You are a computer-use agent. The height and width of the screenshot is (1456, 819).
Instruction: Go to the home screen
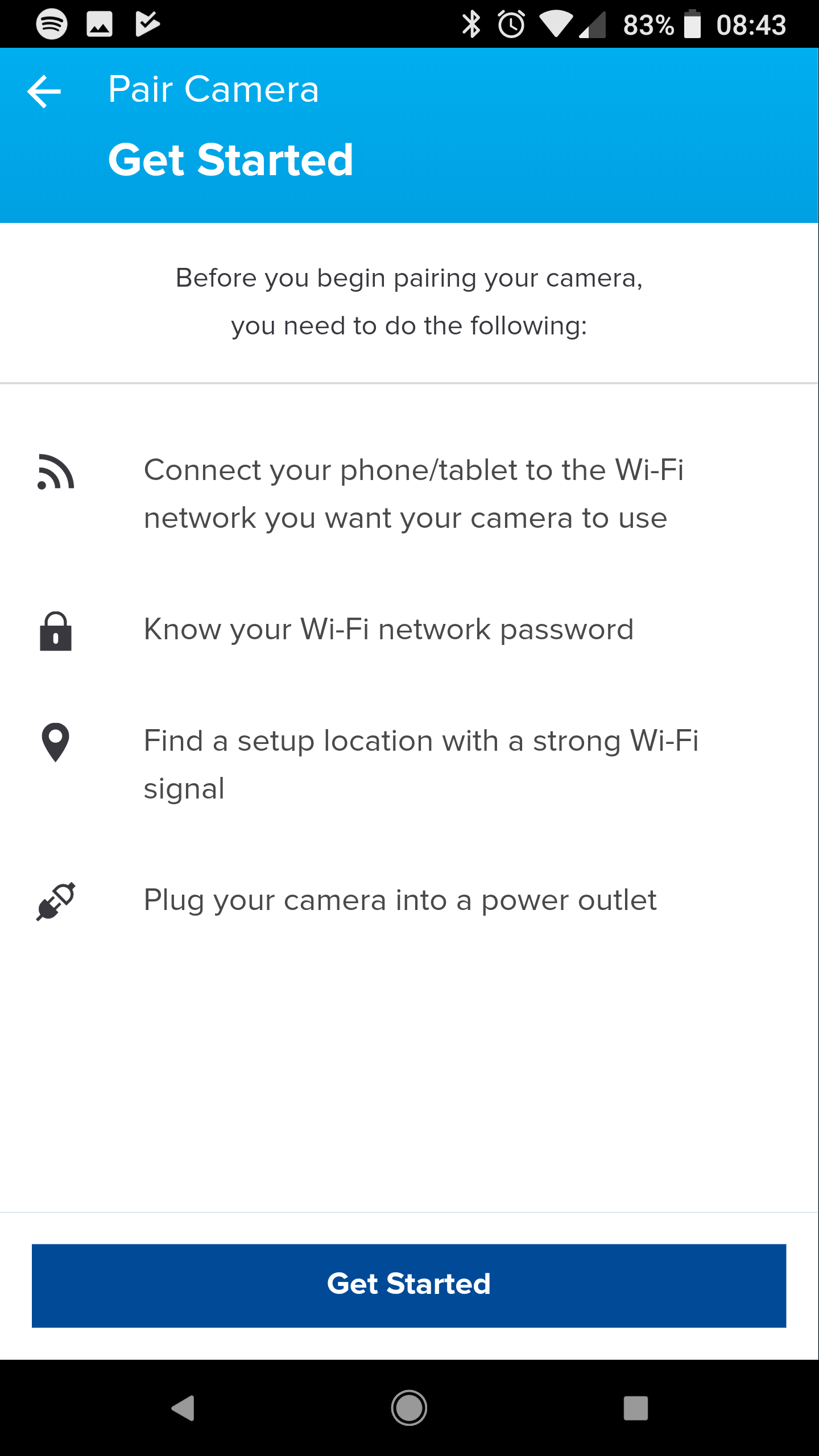[409, 1408]
